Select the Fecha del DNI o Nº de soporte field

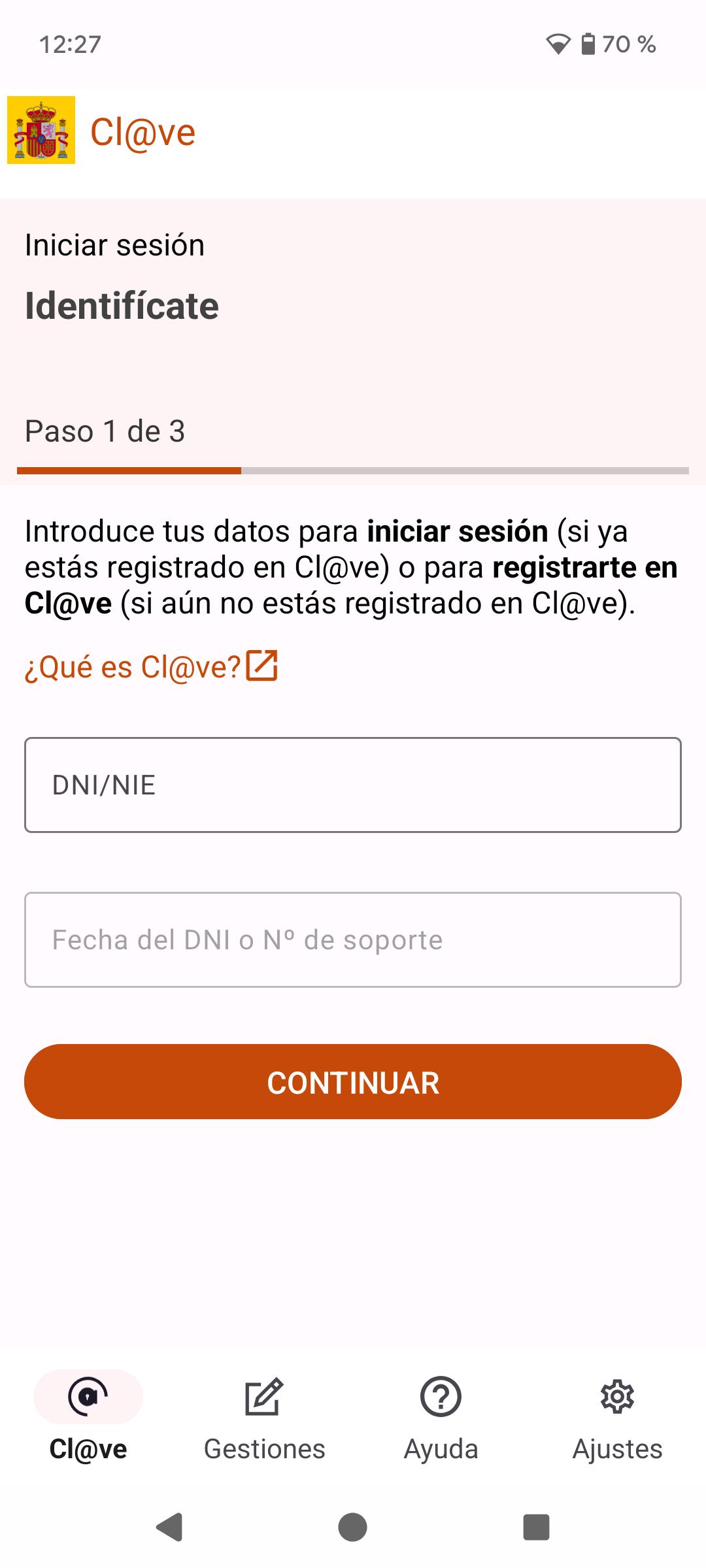(353, 939)
